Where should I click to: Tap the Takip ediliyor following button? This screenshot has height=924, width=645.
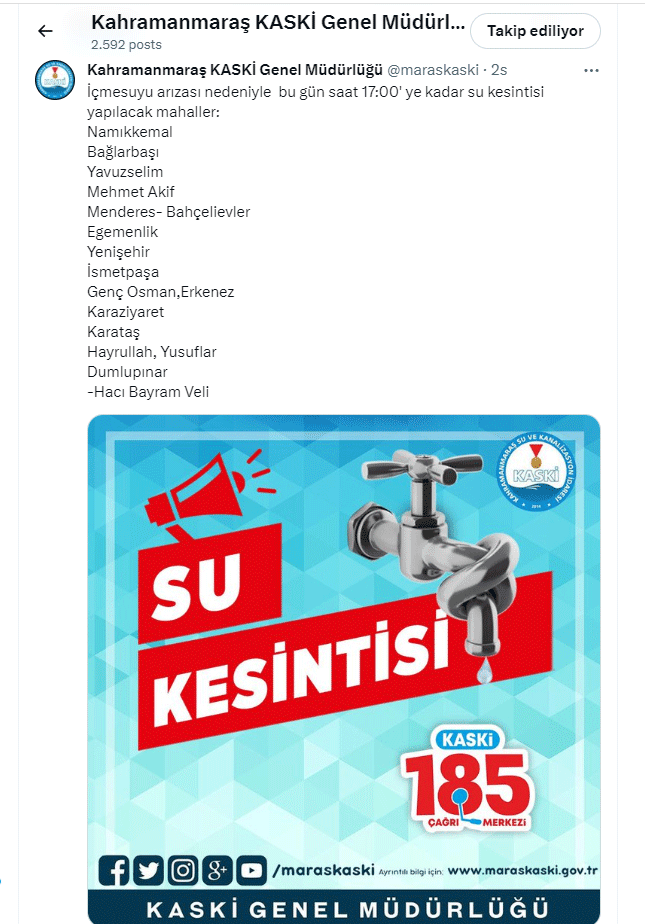point(535,31)
